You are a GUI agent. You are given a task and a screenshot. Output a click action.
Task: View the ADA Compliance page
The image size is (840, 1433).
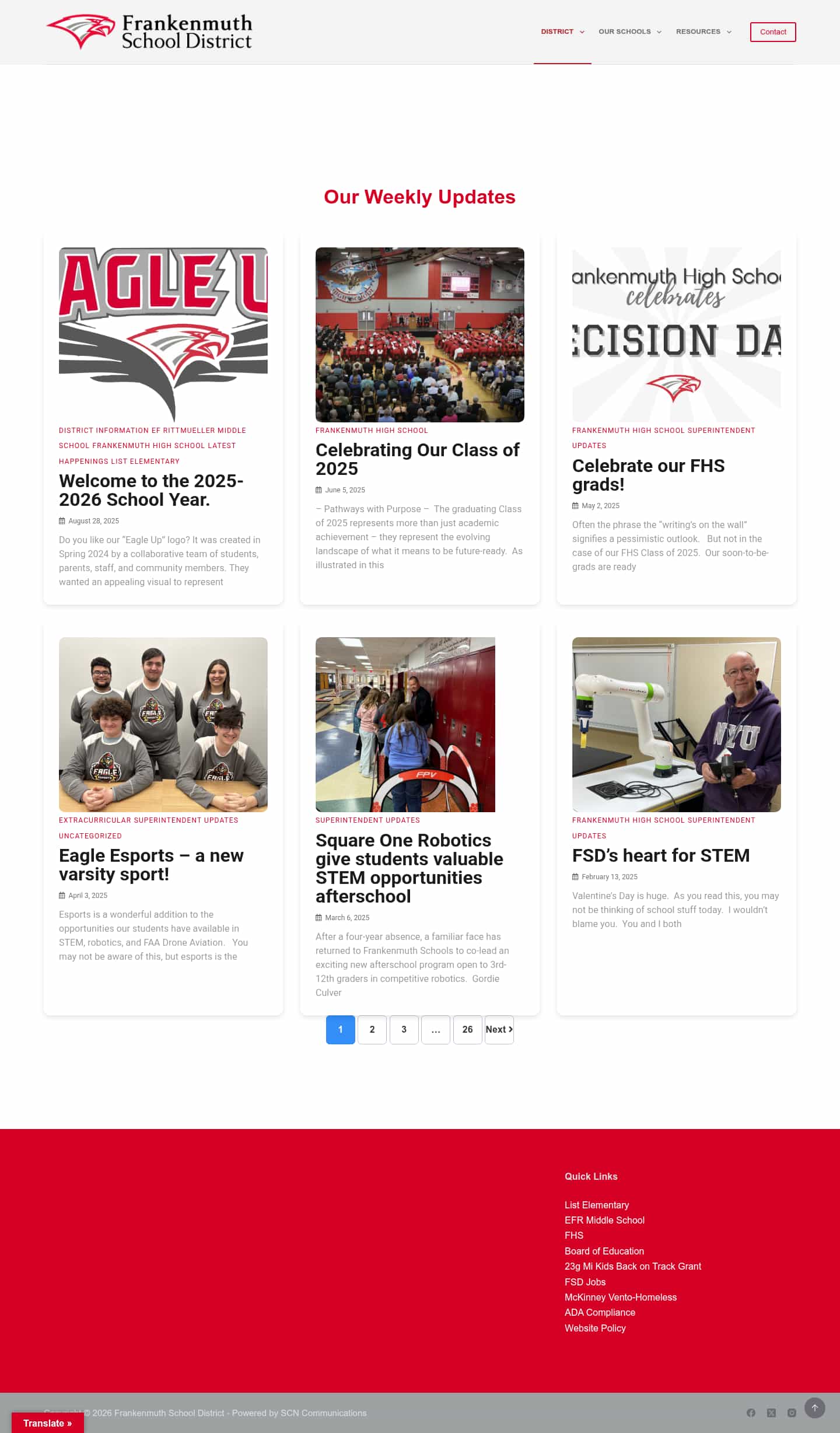point(599,1312)
